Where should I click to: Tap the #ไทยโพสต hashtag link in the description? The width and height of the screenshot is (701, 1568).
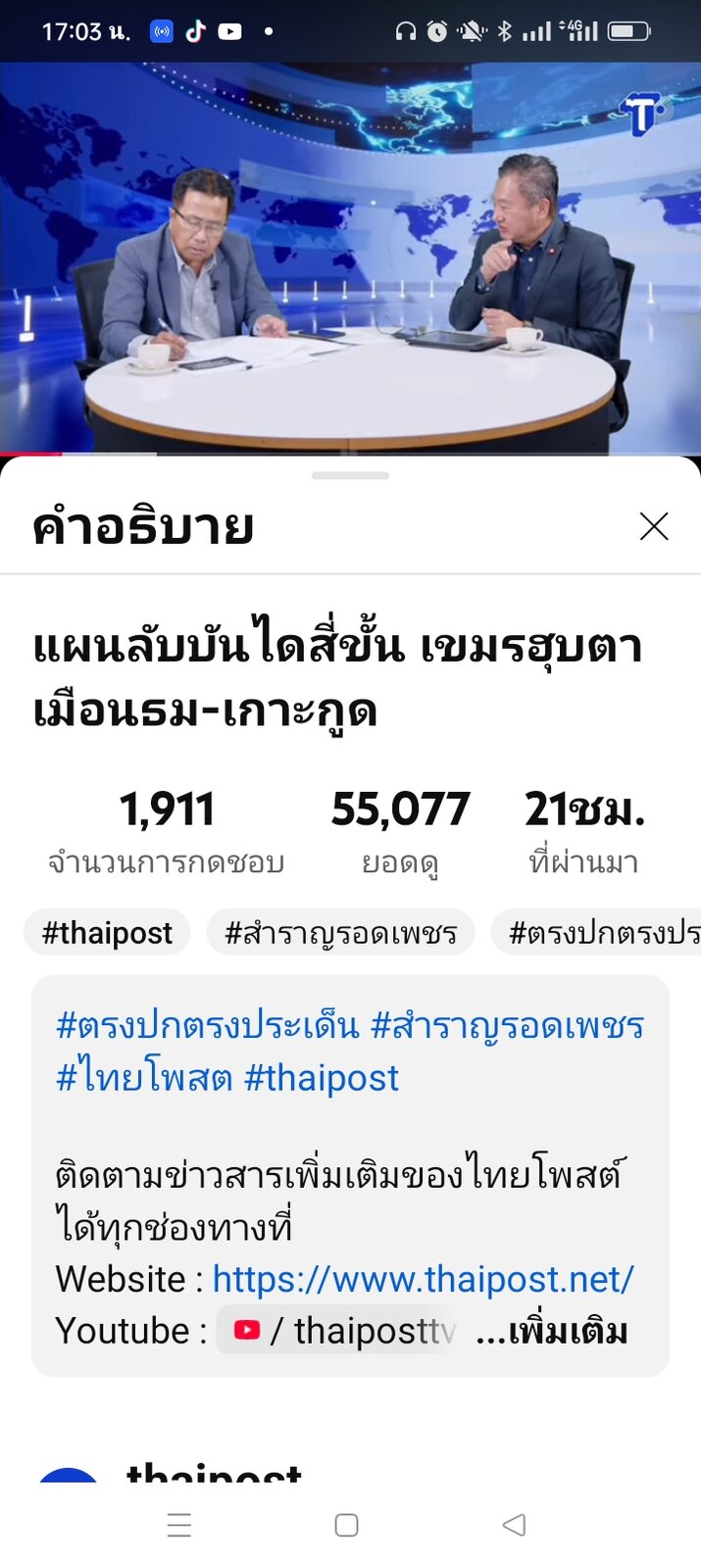pos(144,1077)
